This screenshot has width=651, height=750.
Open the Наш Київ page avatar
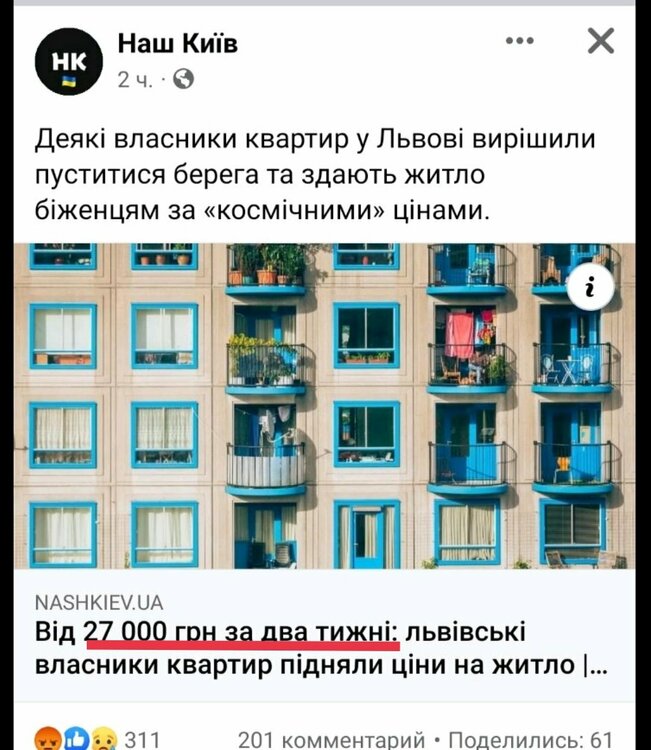[x=69, y=61]
